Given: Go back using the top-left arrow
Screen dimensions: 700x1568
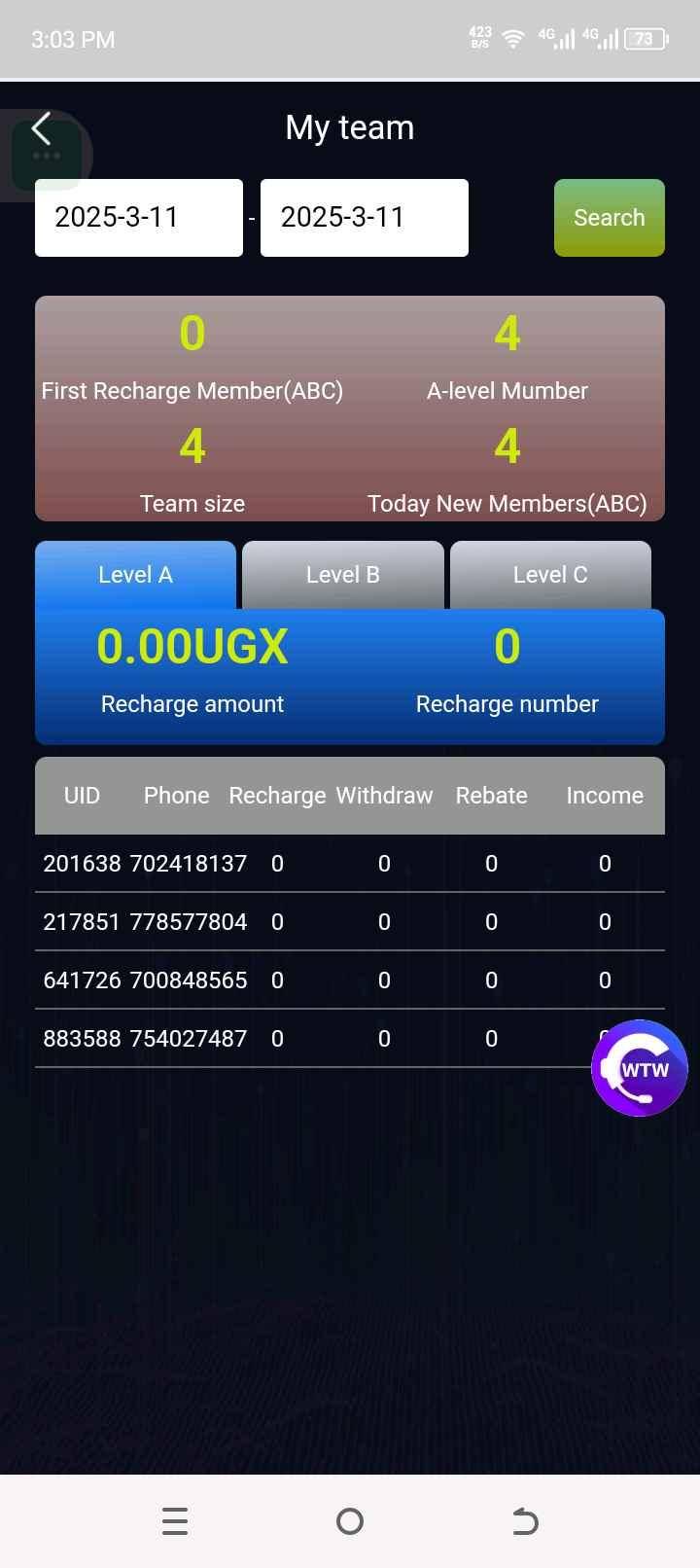Looking at the screenshot, I should tap(41, 128).
